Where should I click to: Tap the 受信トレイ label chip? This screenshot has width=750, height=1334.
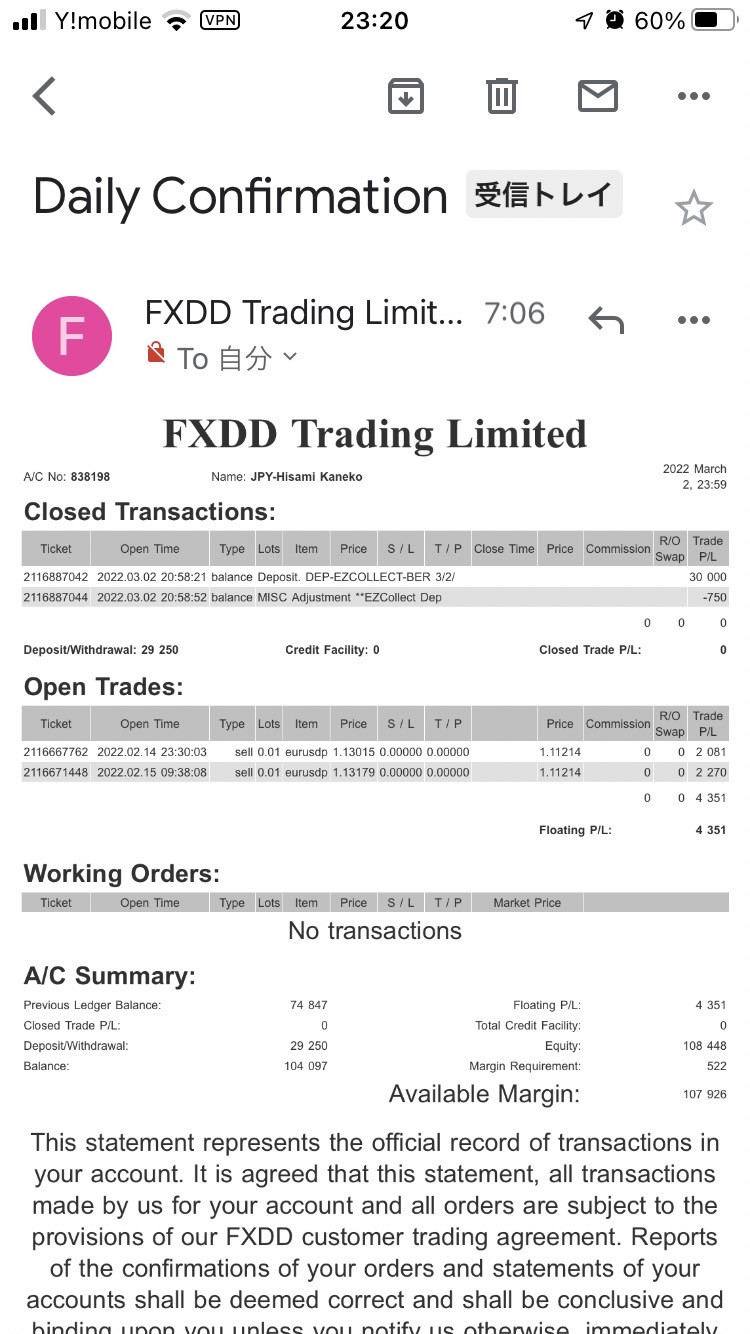544,194
